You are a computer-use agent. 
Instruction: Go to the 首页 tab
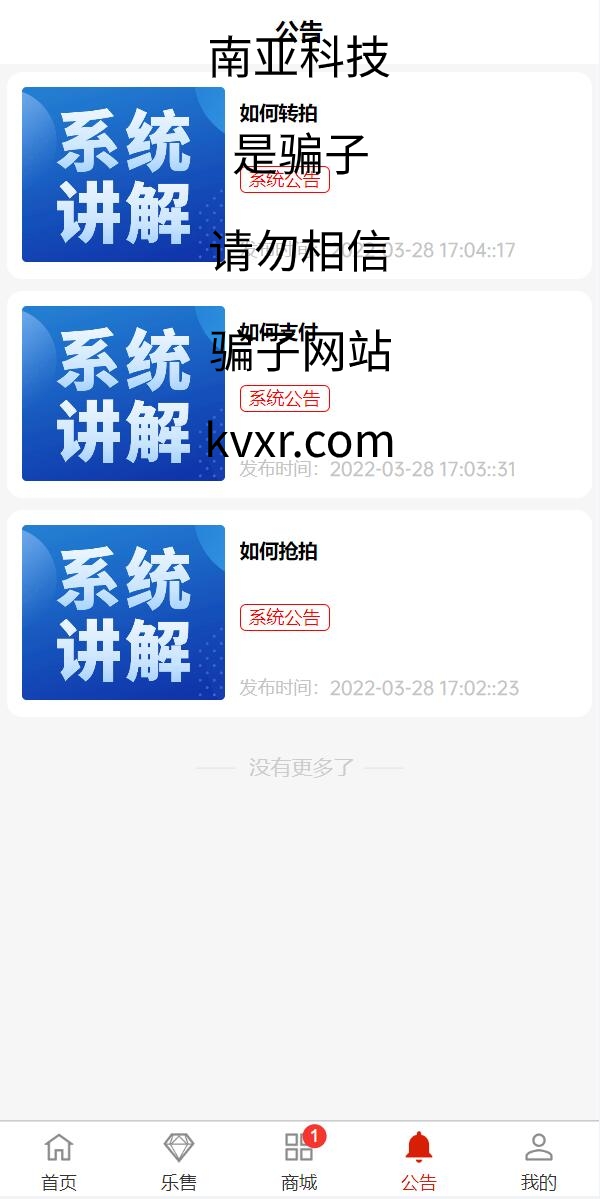click(x=59, y=1160)
